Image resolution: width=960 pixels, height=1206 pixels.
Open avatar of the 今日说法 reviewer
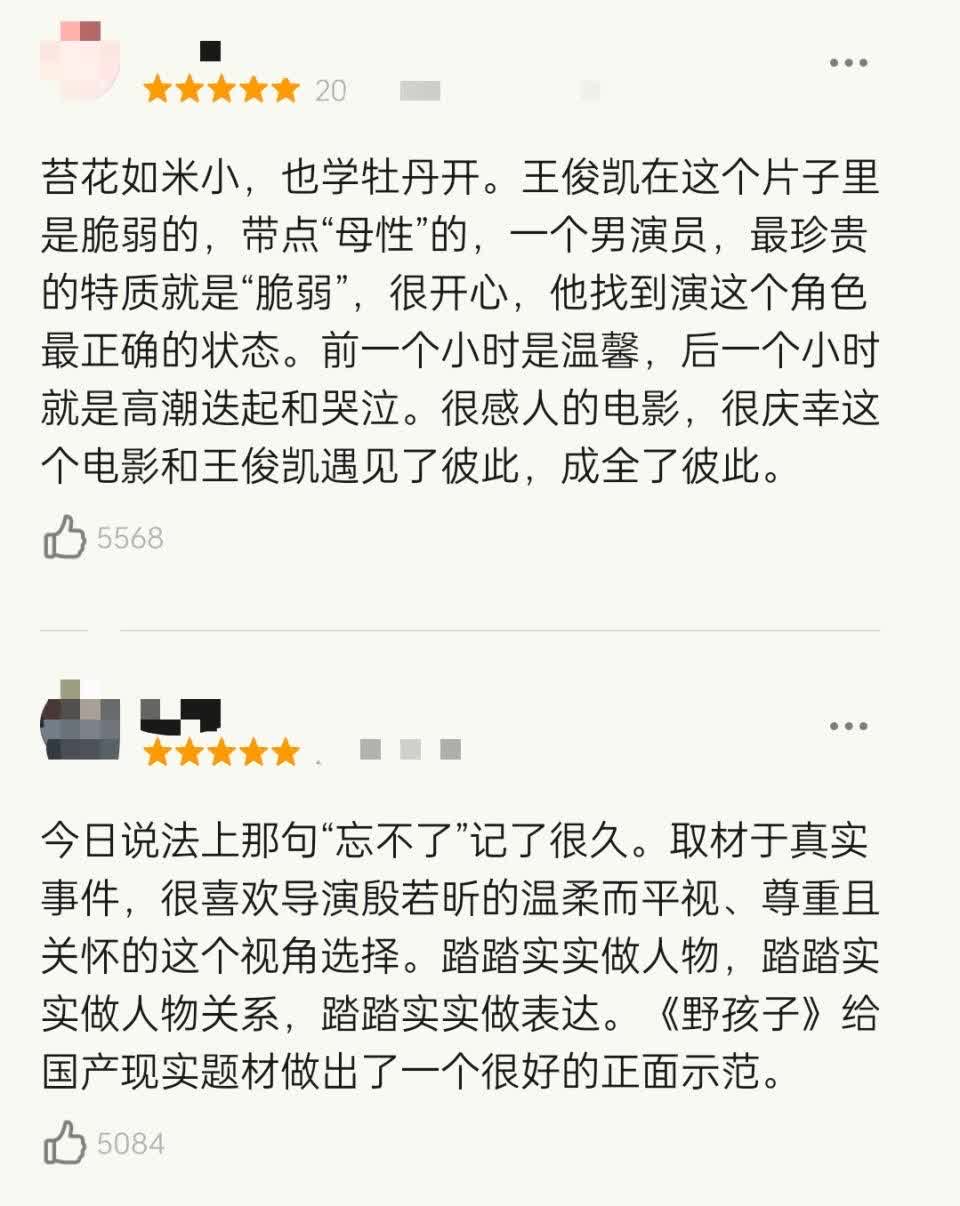pos(80,722)
